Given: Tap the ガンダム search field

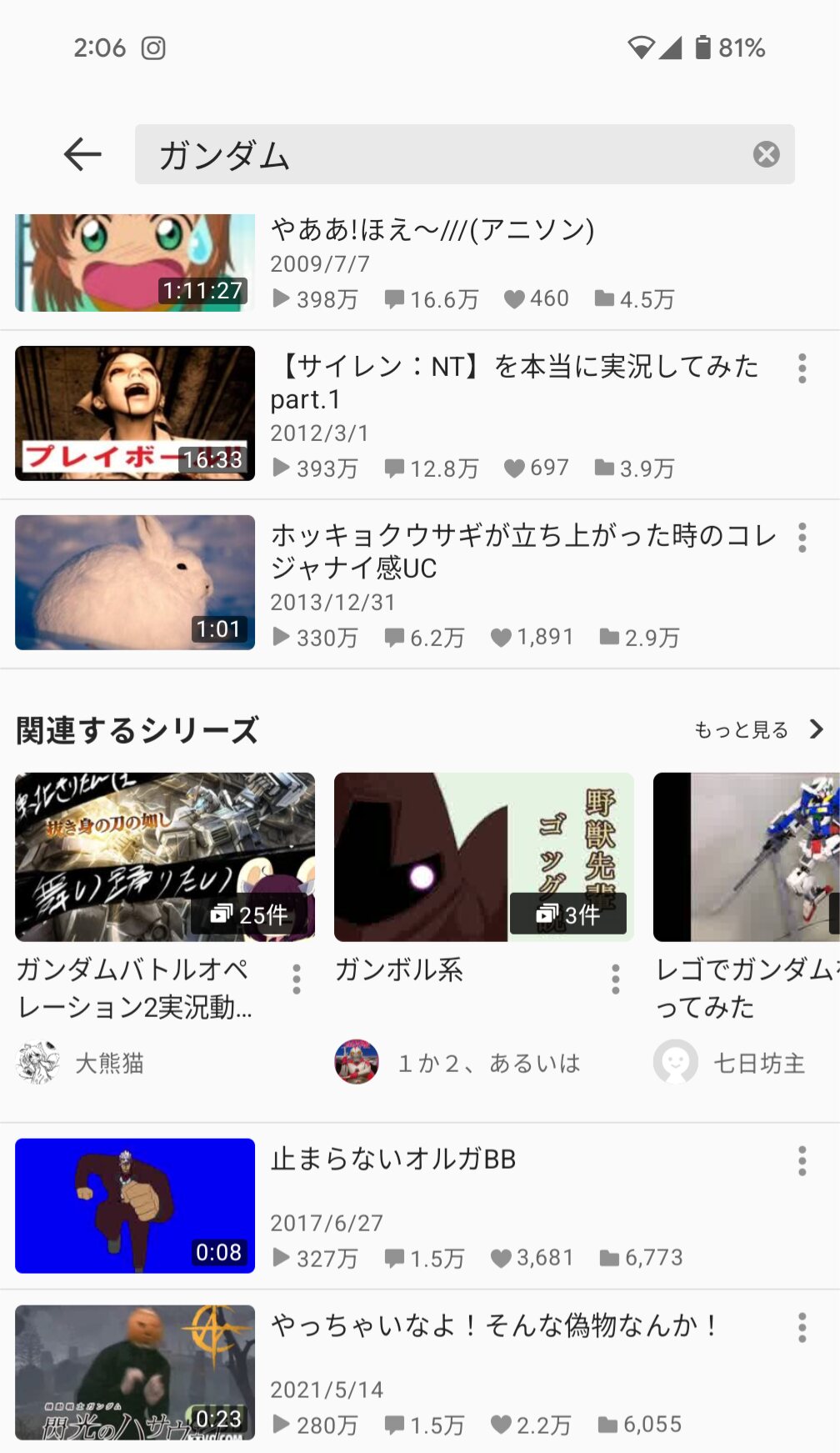Looking at the screenshot, I should [x=442, y=154].
